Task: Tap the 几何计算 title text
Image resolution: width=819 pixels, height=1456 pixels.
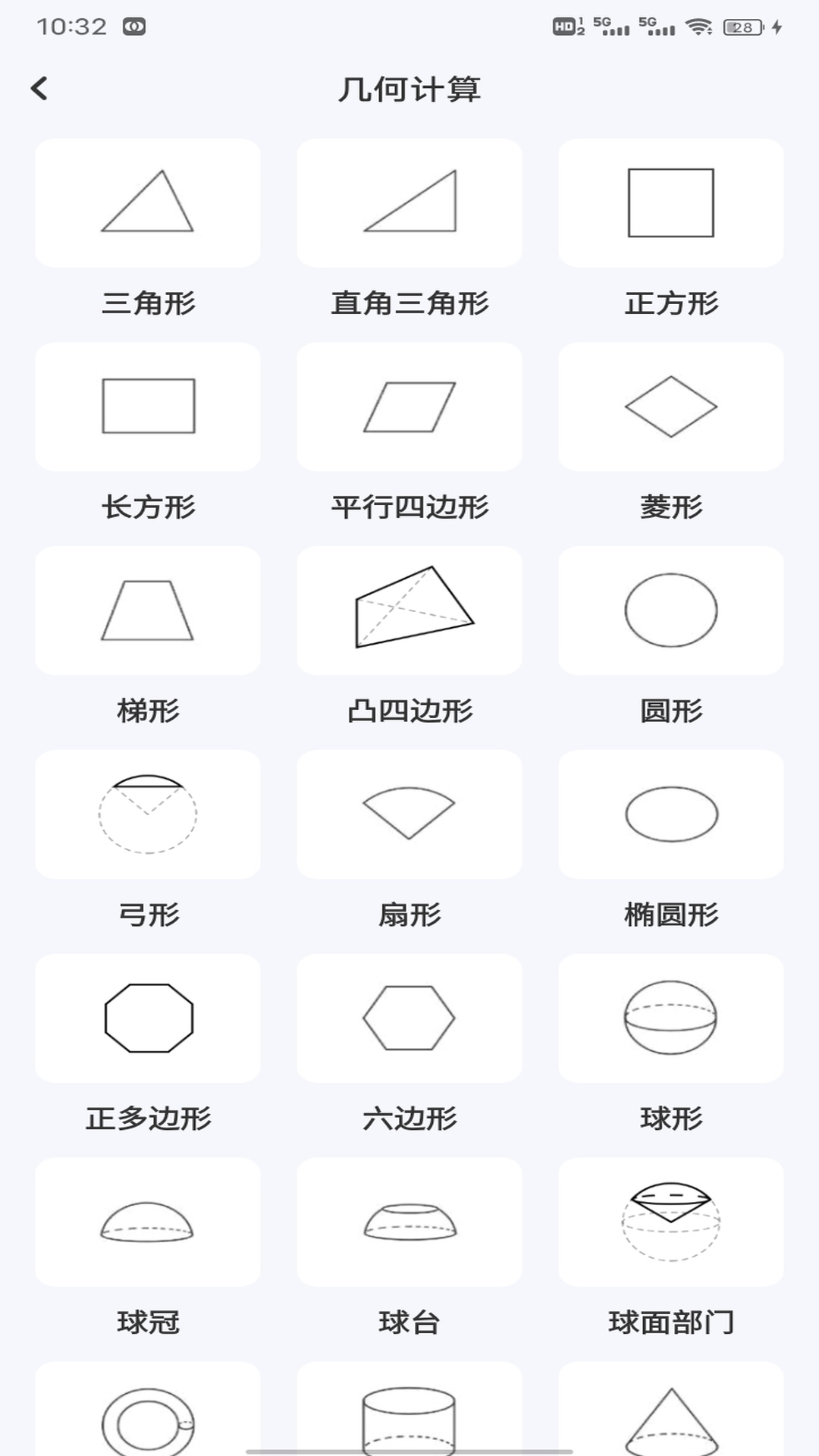Action: point(409,89)
